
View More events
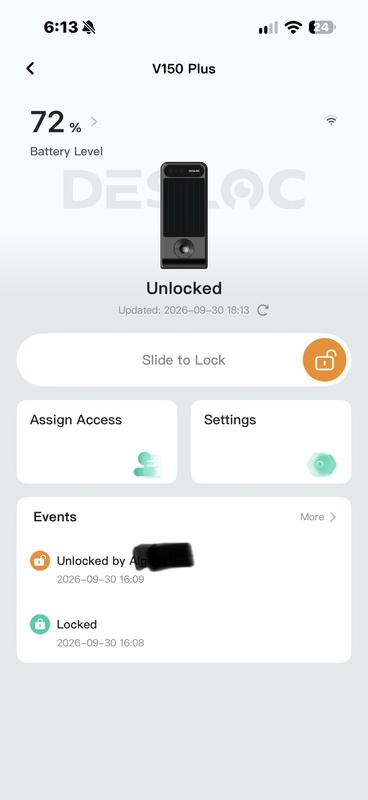318,517
